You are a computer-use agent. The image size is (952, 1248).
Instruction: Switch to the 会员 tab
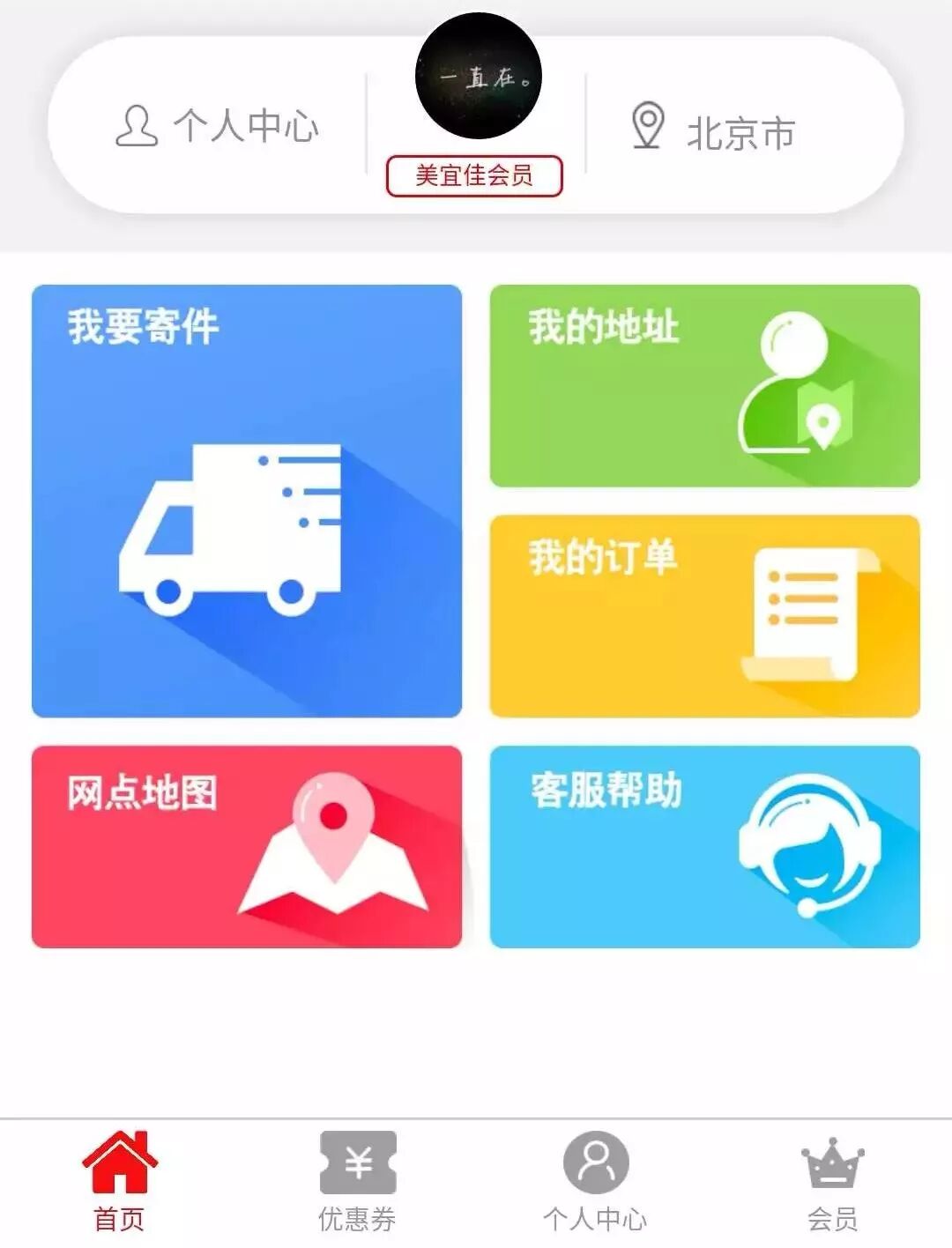(x=833, y=1182)
